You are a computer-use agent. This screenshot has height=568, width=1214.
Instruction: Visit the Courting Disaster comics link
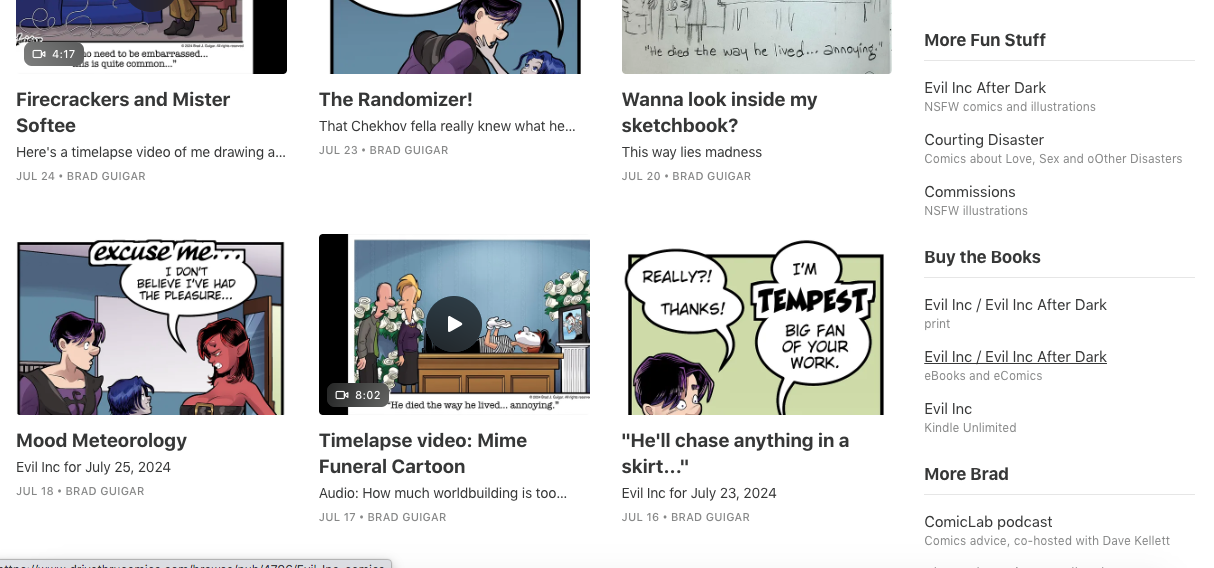click(984, 140)
